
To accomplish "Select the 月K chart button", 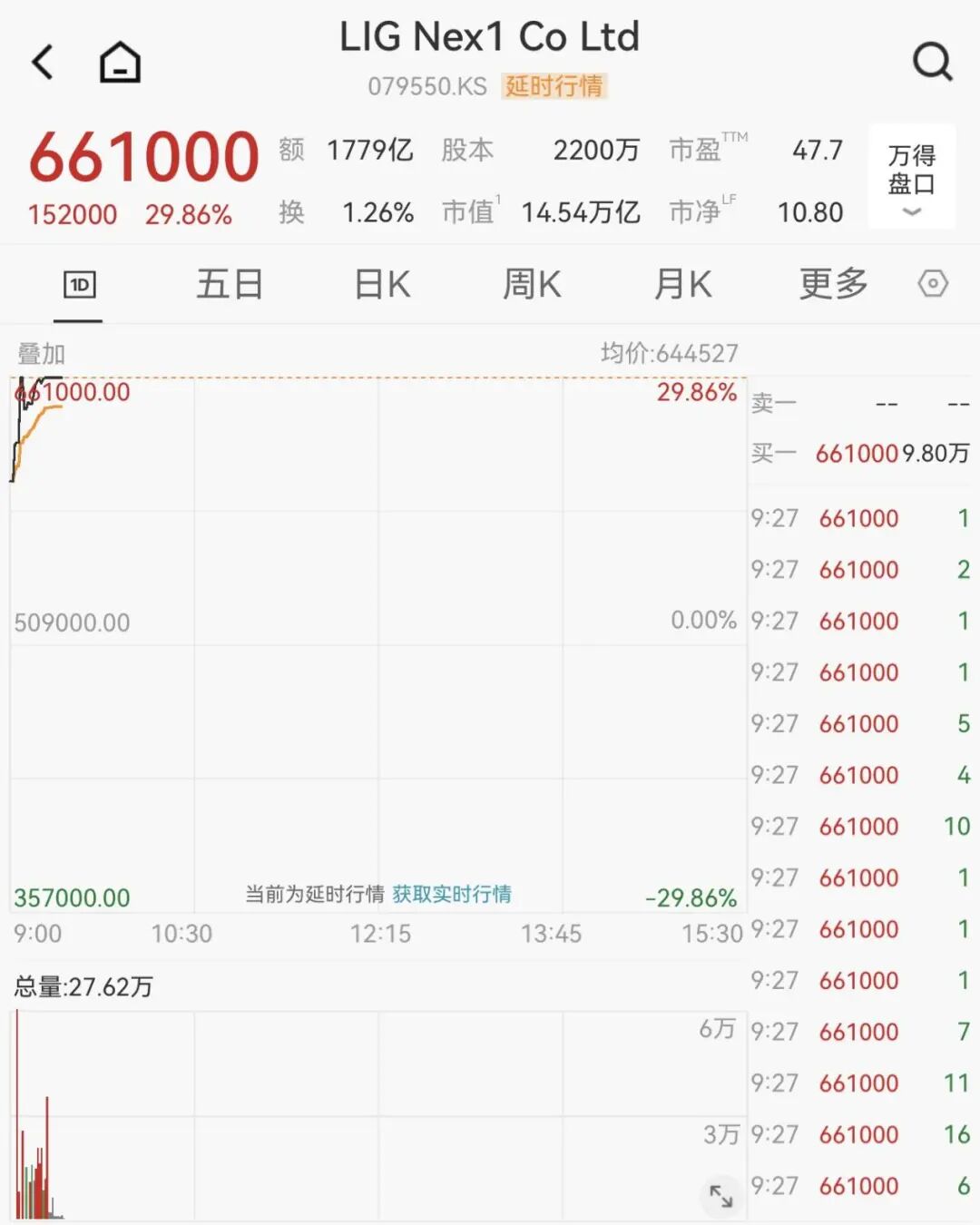I will (x=682, y=284).
